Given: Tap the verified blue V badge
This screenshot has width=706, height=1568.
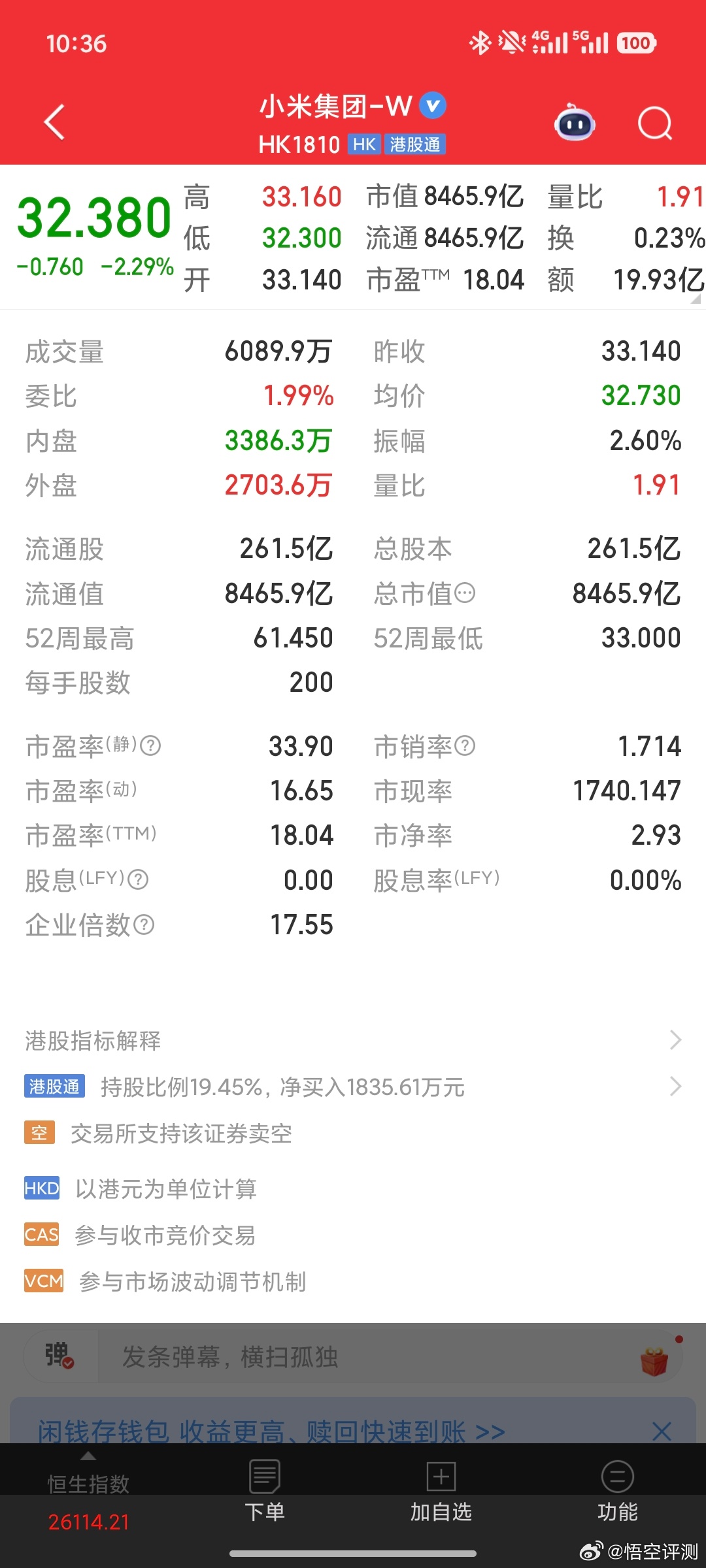Looking at the screenshot, I should click(433, 105).
